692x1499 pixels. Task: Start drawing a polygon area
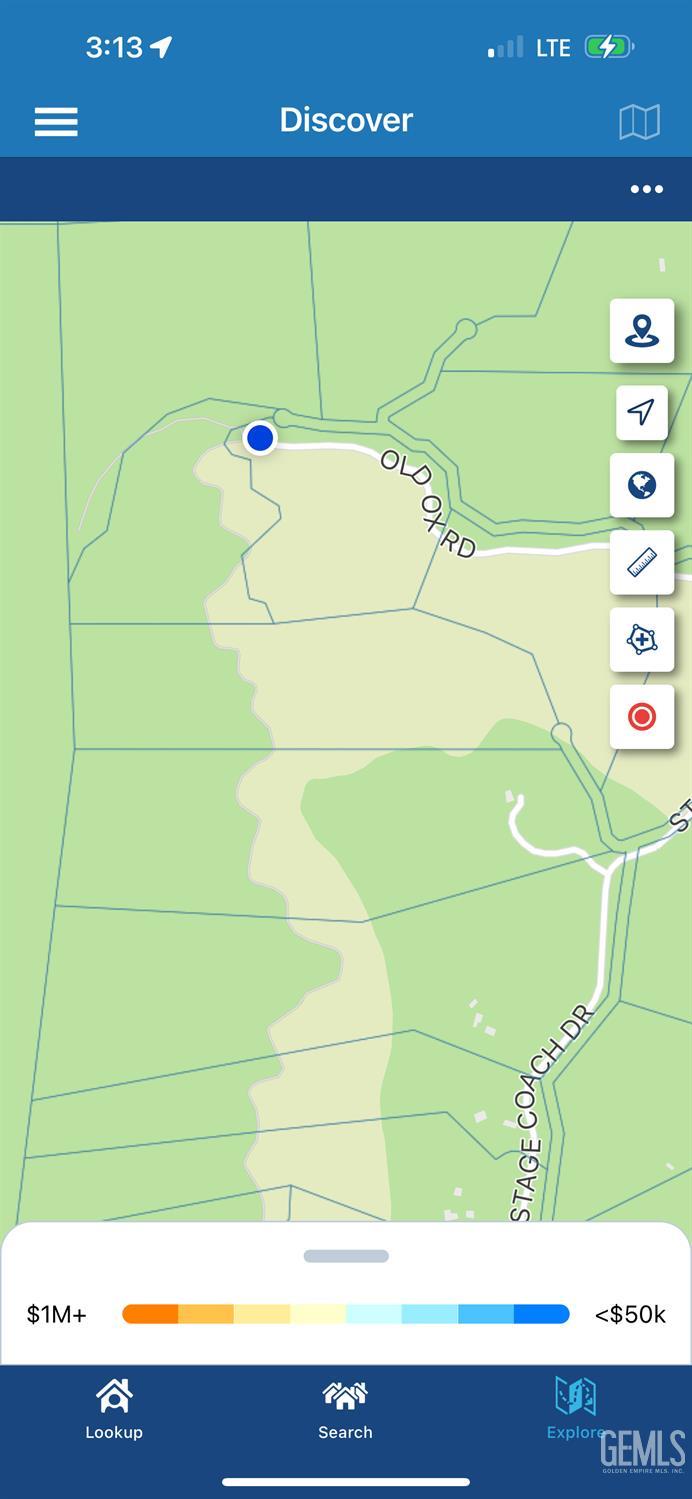pos(642,640)
